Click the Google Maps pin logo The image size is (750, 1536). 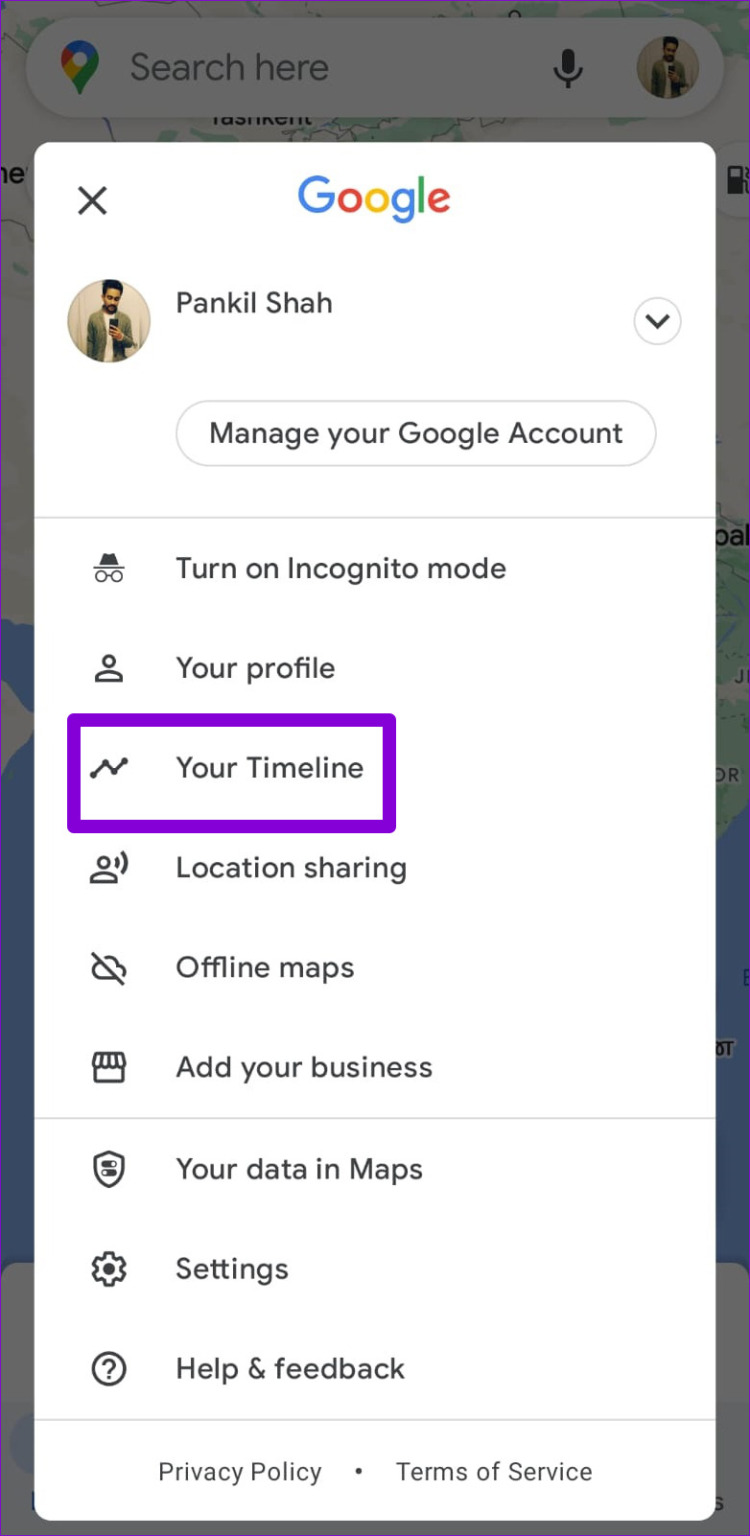tap(78, 67)
